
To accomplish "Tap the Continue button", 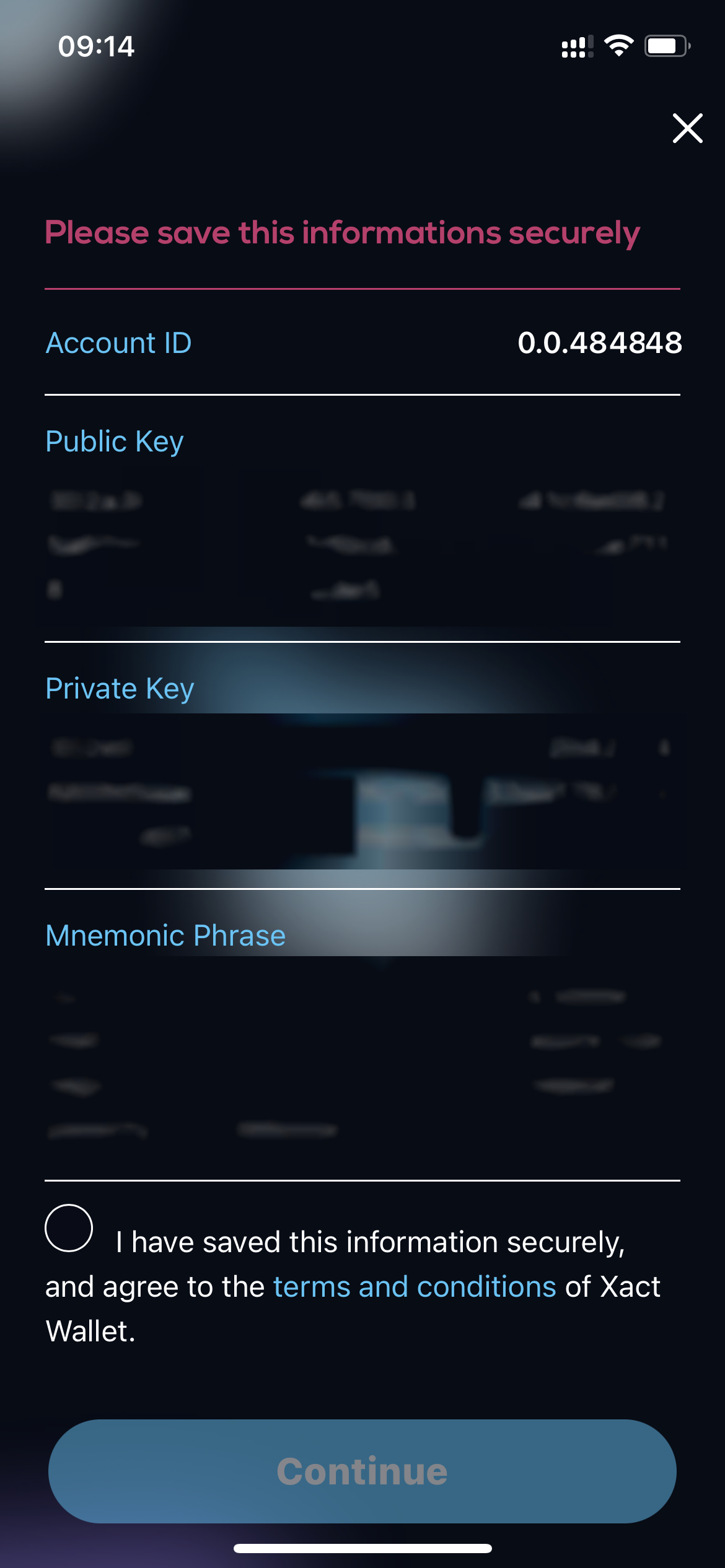I will [x=362, y=1471].
